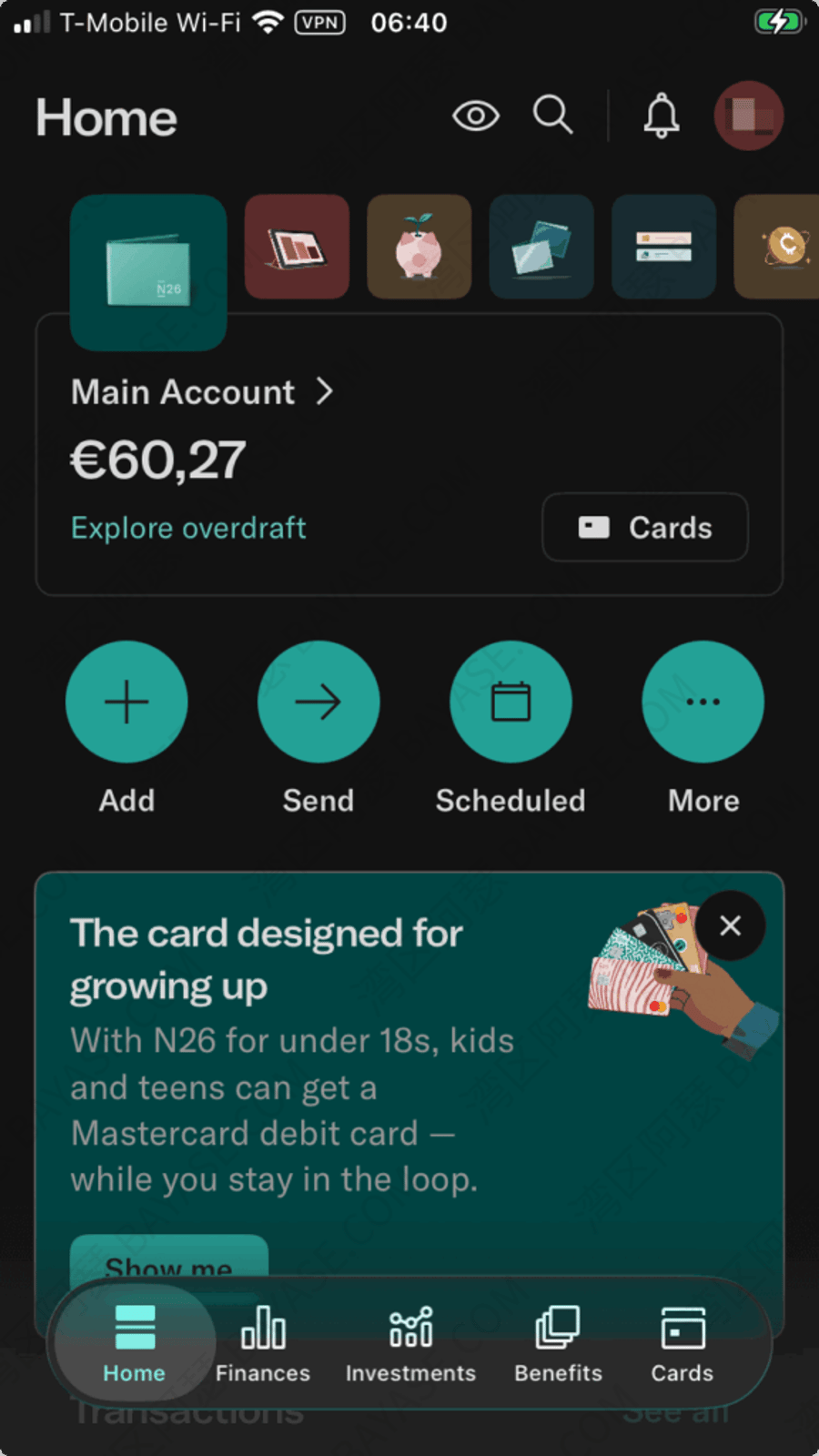Tap Explore overdraft link
Screen dimensions: 819x1456
click(188, 528)
